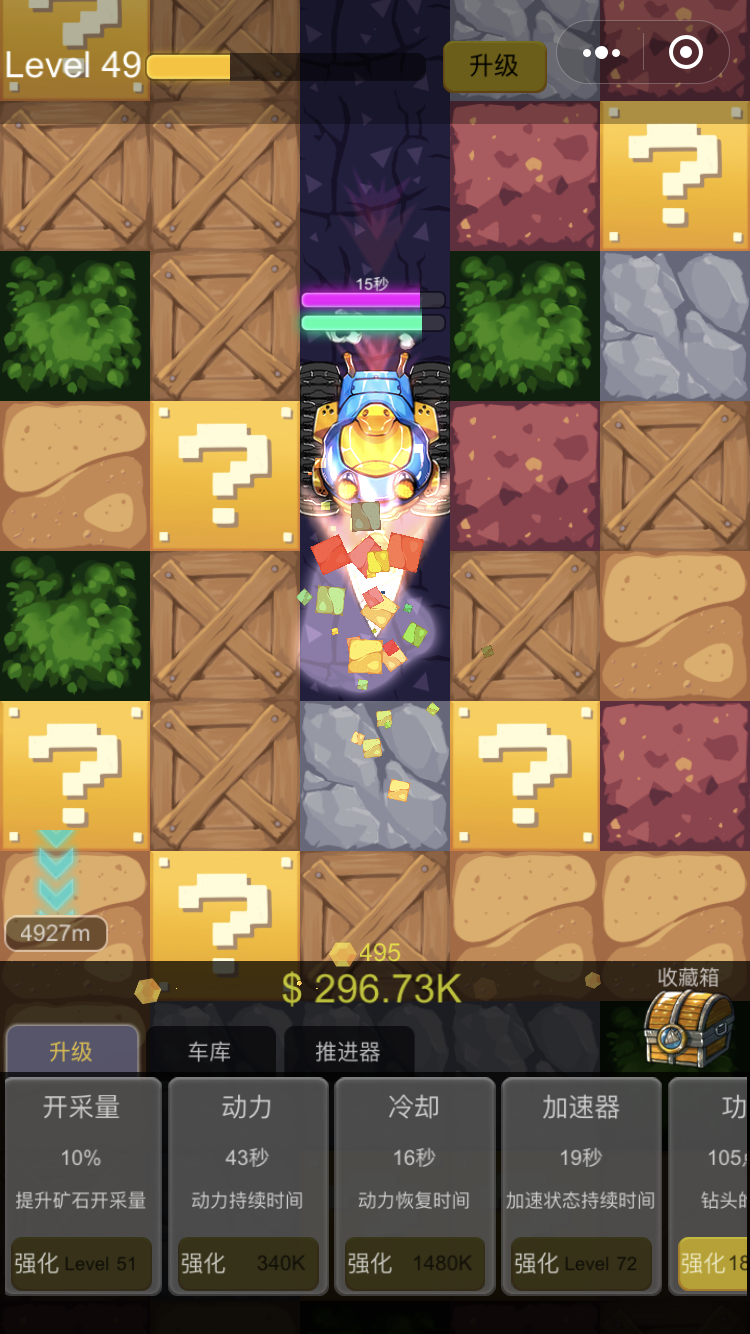
Task: Close the mini program with the circle icon
Action: tap(686, 53)
